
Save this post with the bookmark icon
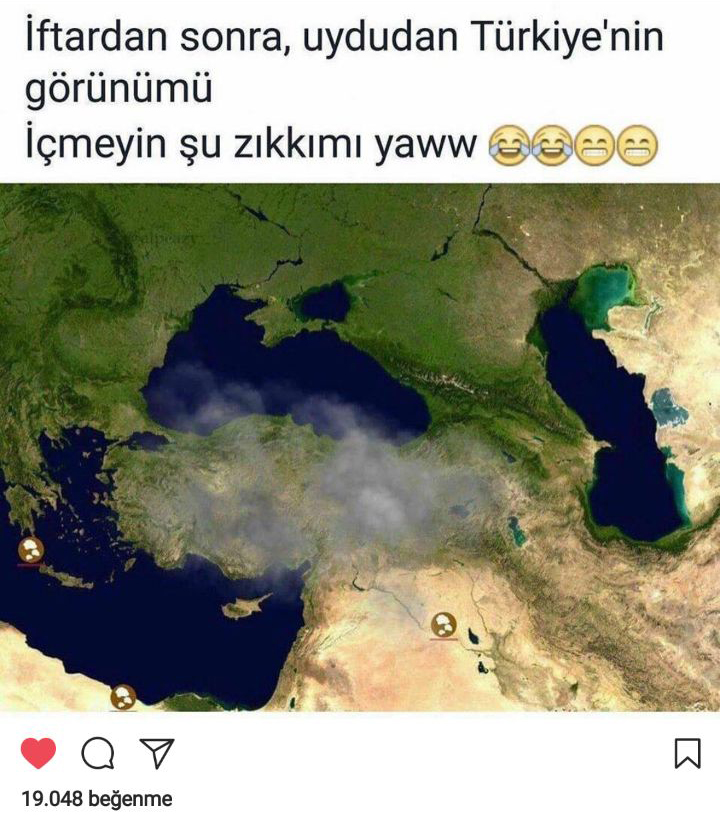click(687, 753)
